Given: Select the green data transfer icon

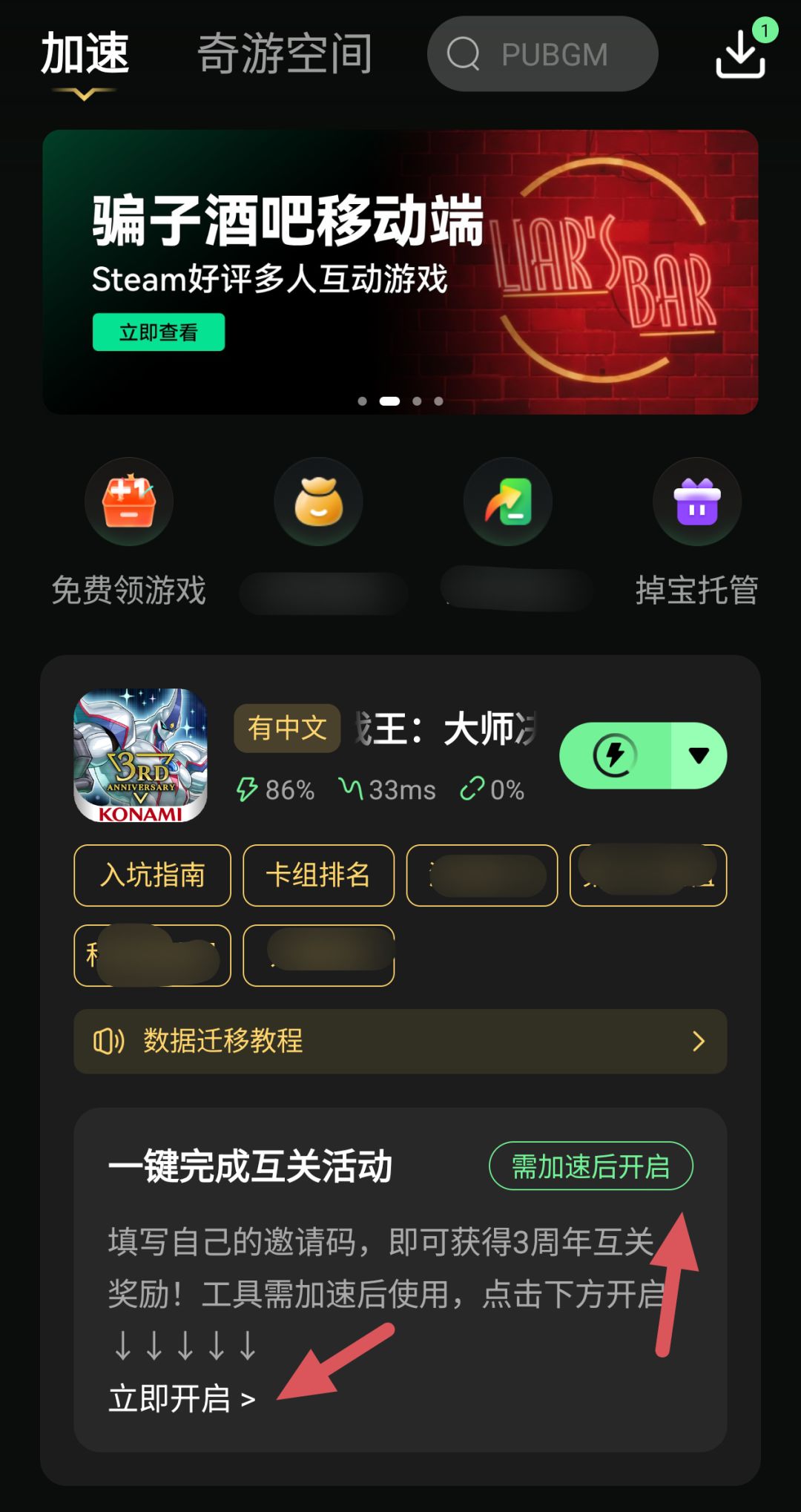Looking at the screenshot, I should [x=507, y=502].
